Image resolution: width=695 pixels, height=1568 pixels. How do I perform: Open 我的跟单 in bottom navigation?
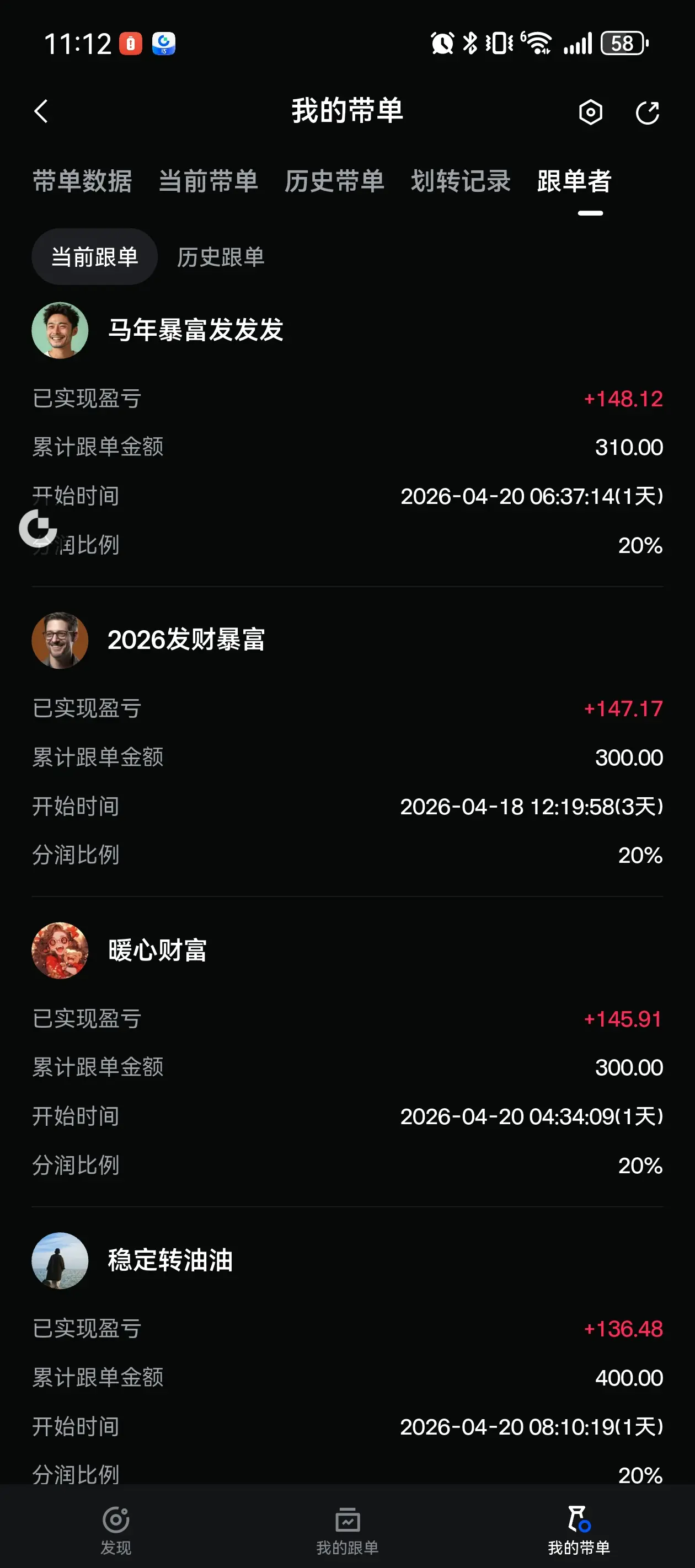pos(347,1529)
